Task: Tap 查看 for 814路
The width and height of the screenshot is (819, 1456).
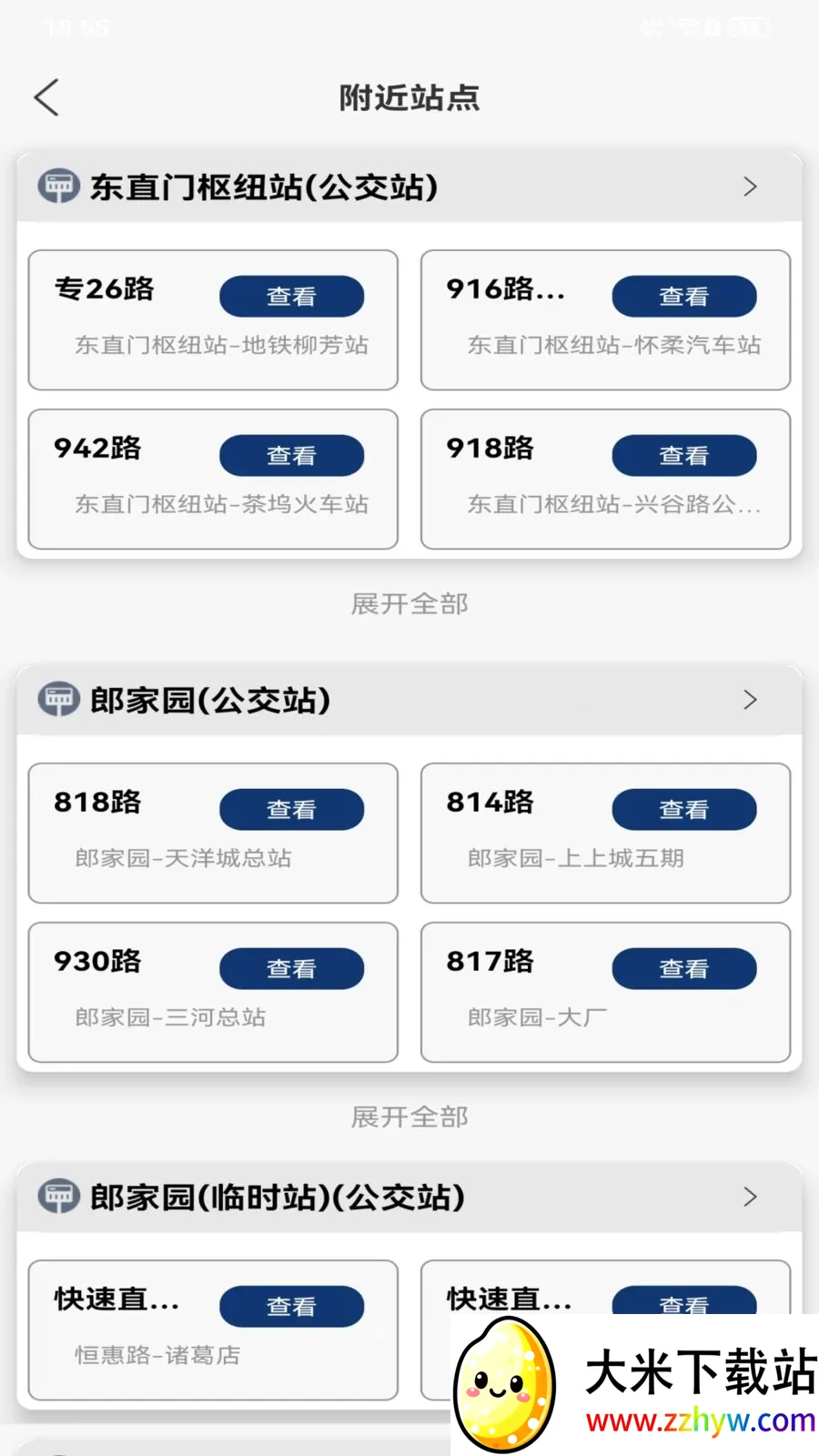Action: (683, 810)
